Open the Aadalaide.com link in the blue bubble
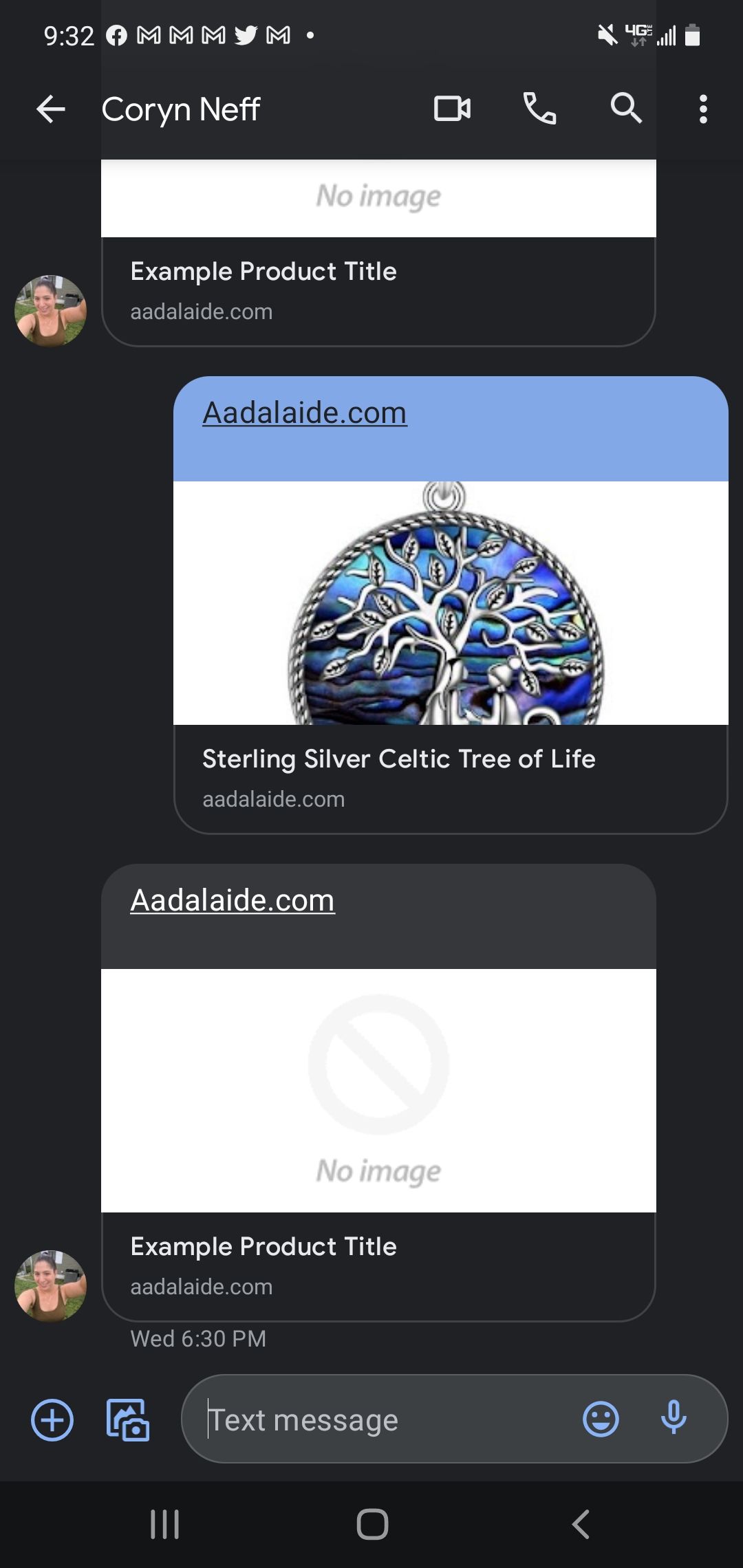 click(x=305, y=413)
